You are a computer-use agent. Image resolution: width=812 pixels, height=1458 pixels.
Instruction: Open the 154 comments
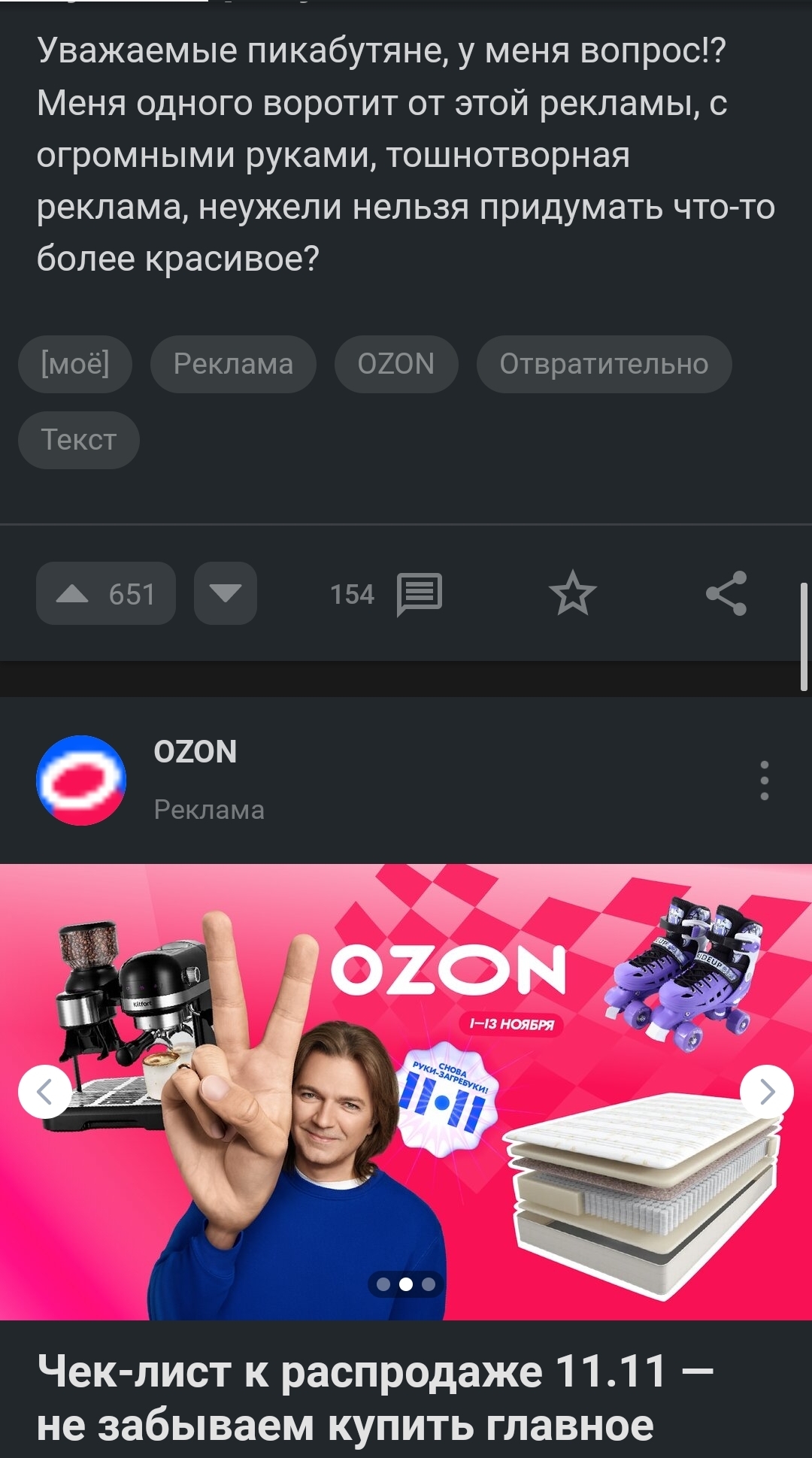click(x=386, y=595)
